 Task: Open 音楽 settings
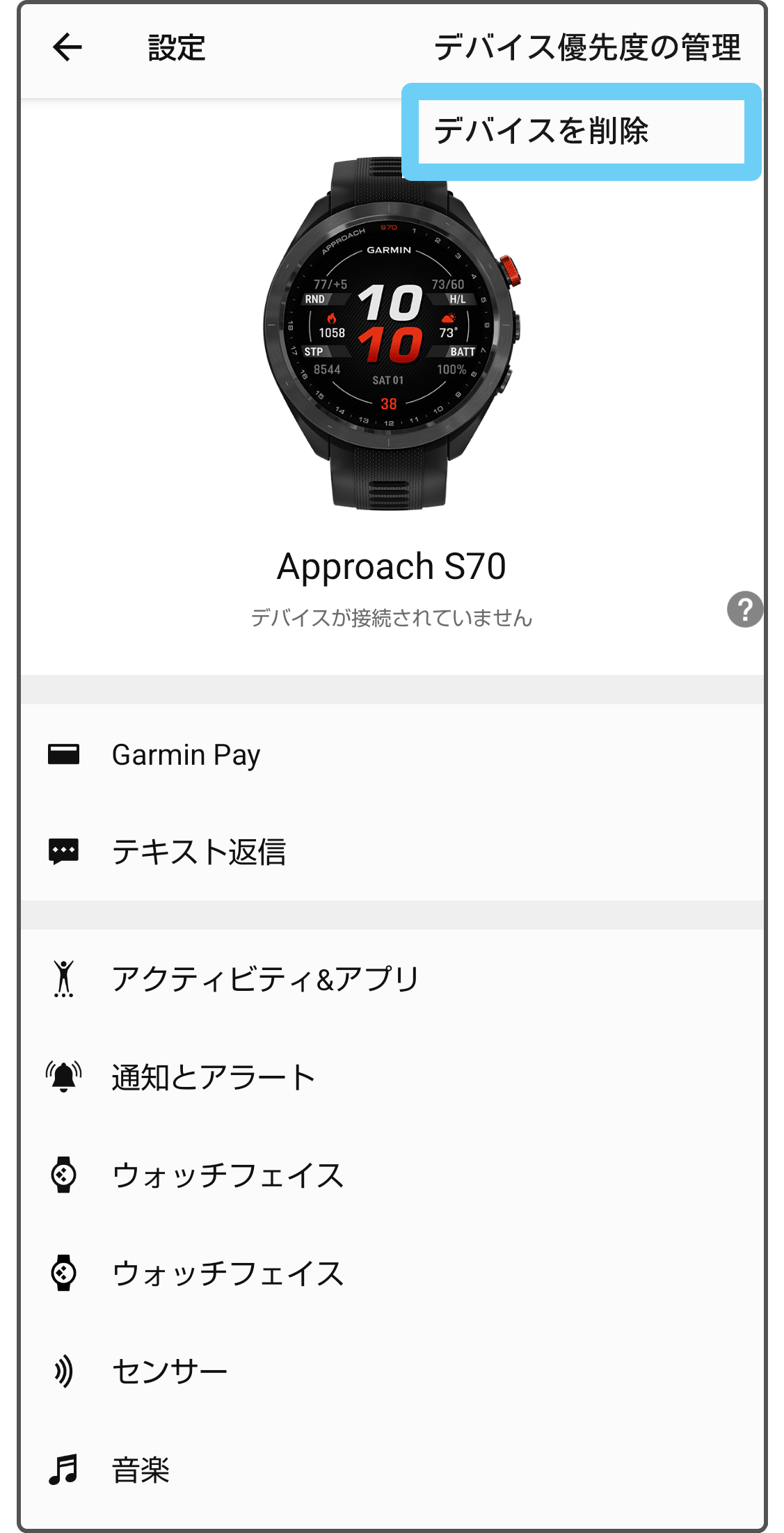(141, 1470)
